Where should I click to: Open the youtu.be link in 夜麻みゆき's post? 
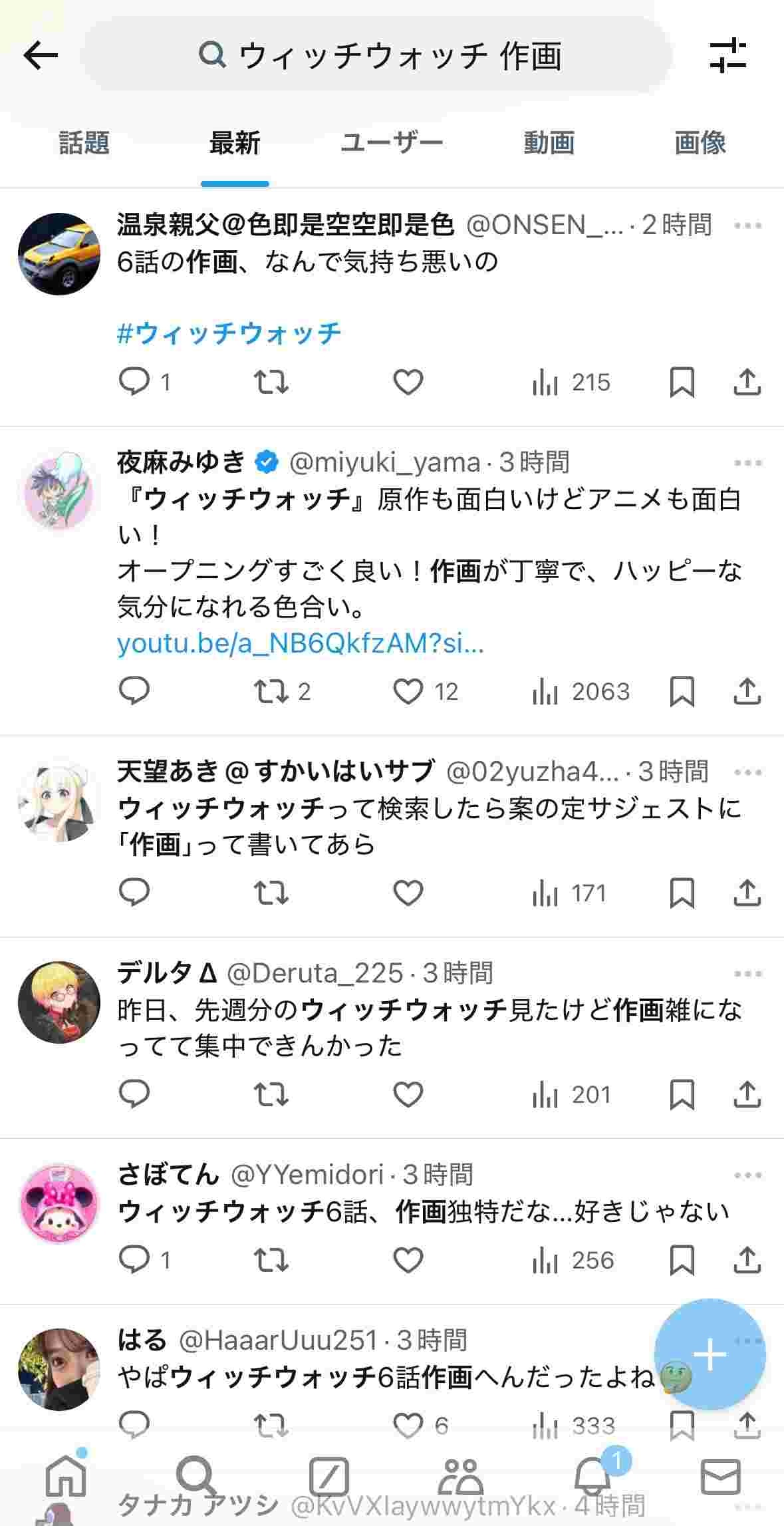[300, 643]
